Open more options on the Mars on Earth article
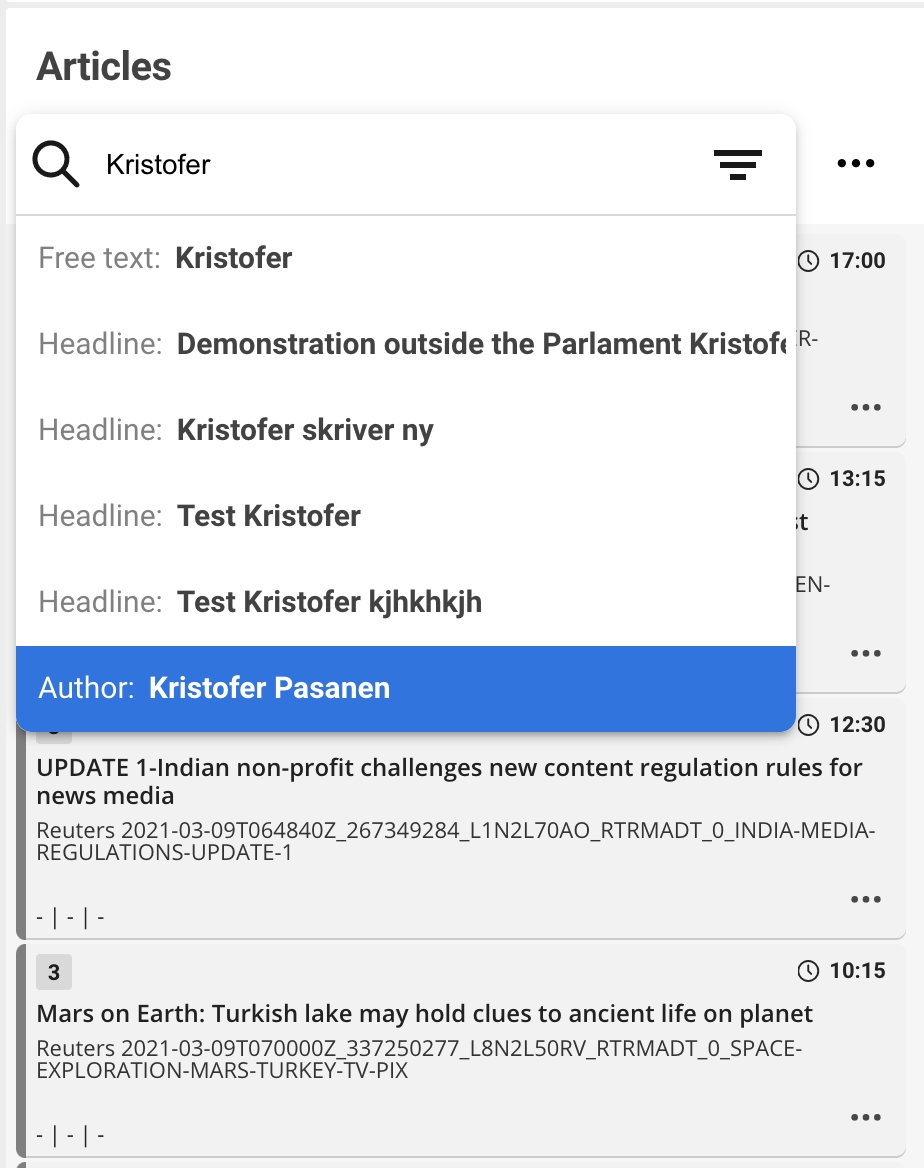Image resolution: width=924 pixels, height=1168 pixels. [x=865, y=1117]
